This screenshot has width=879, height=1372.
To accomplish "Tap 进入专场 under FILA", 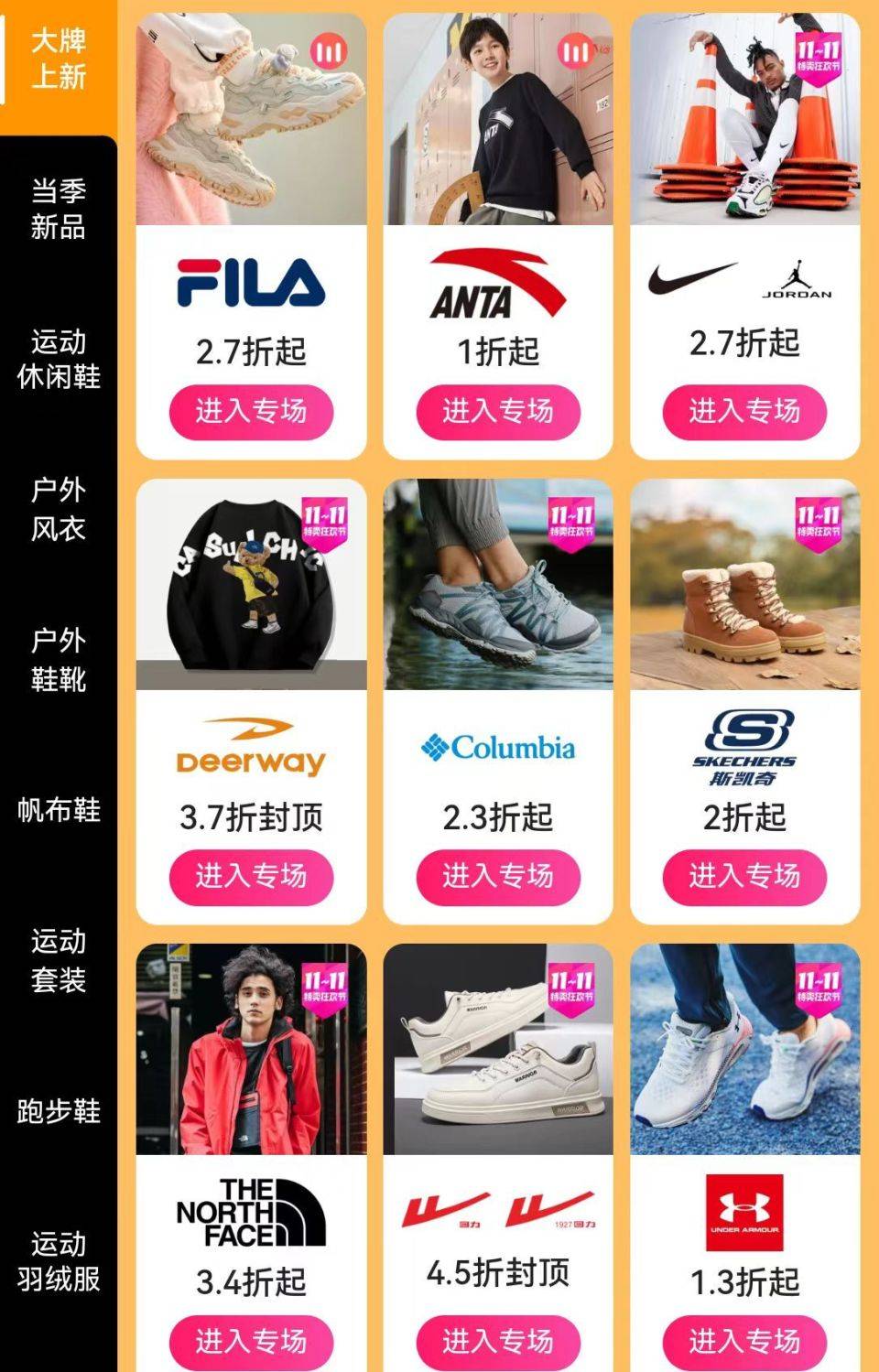I will 251,412.
